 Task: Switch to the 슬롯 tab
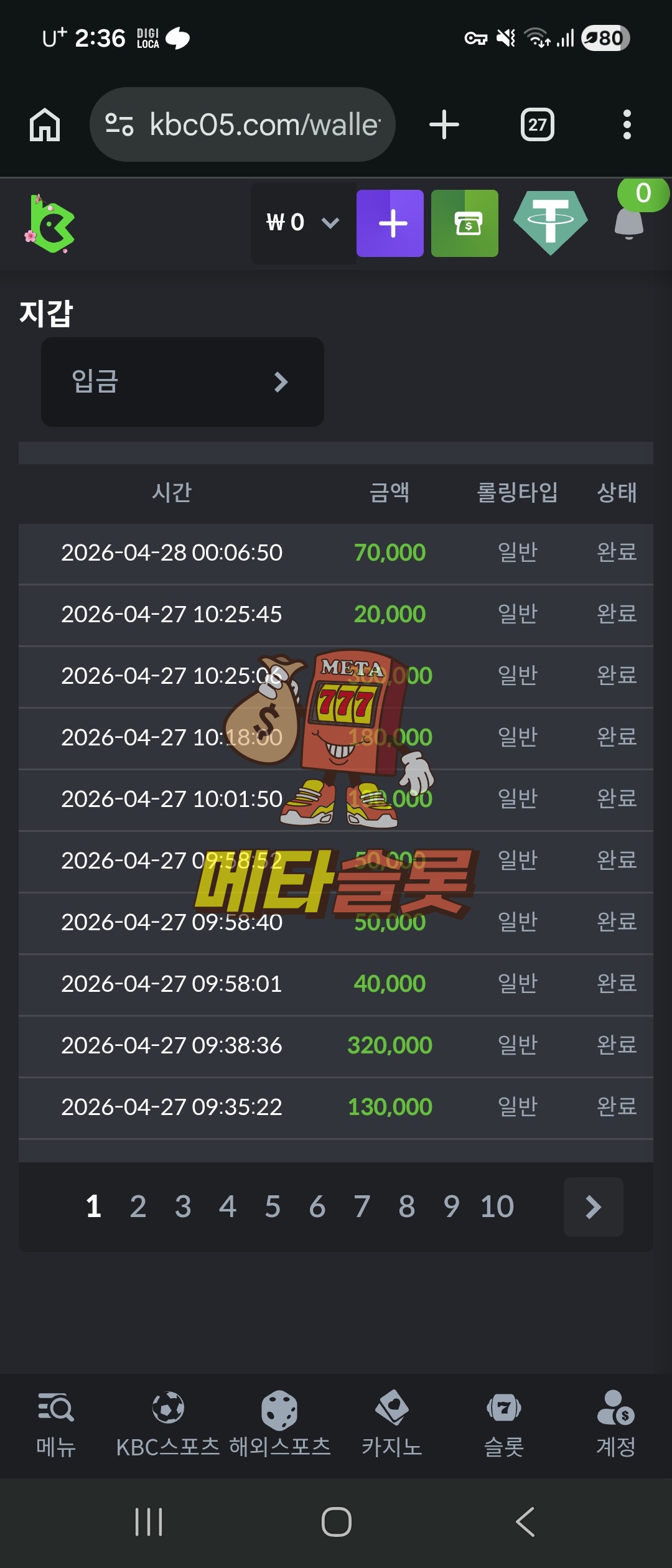tap(504, 1424)
